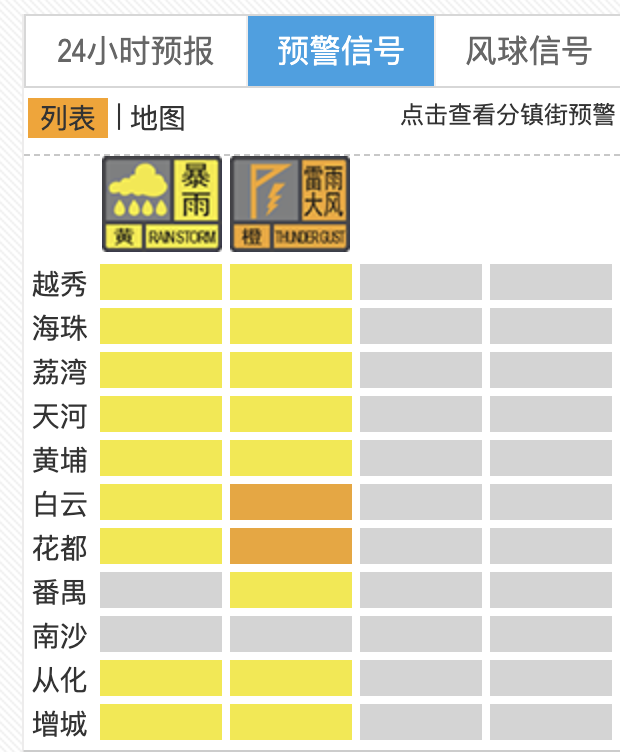
Task: Tap 点击查看分镇街预警 link
Action: pos(507,115)
